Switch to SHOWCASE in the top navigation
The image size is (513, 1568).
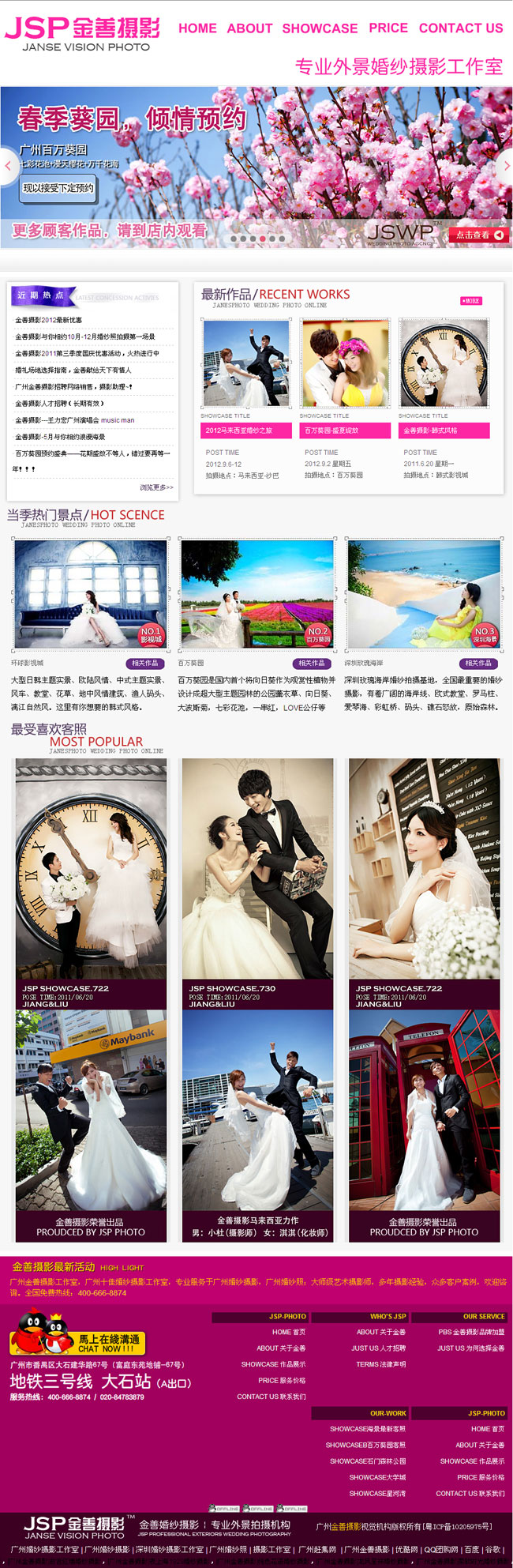coord(320,28)
